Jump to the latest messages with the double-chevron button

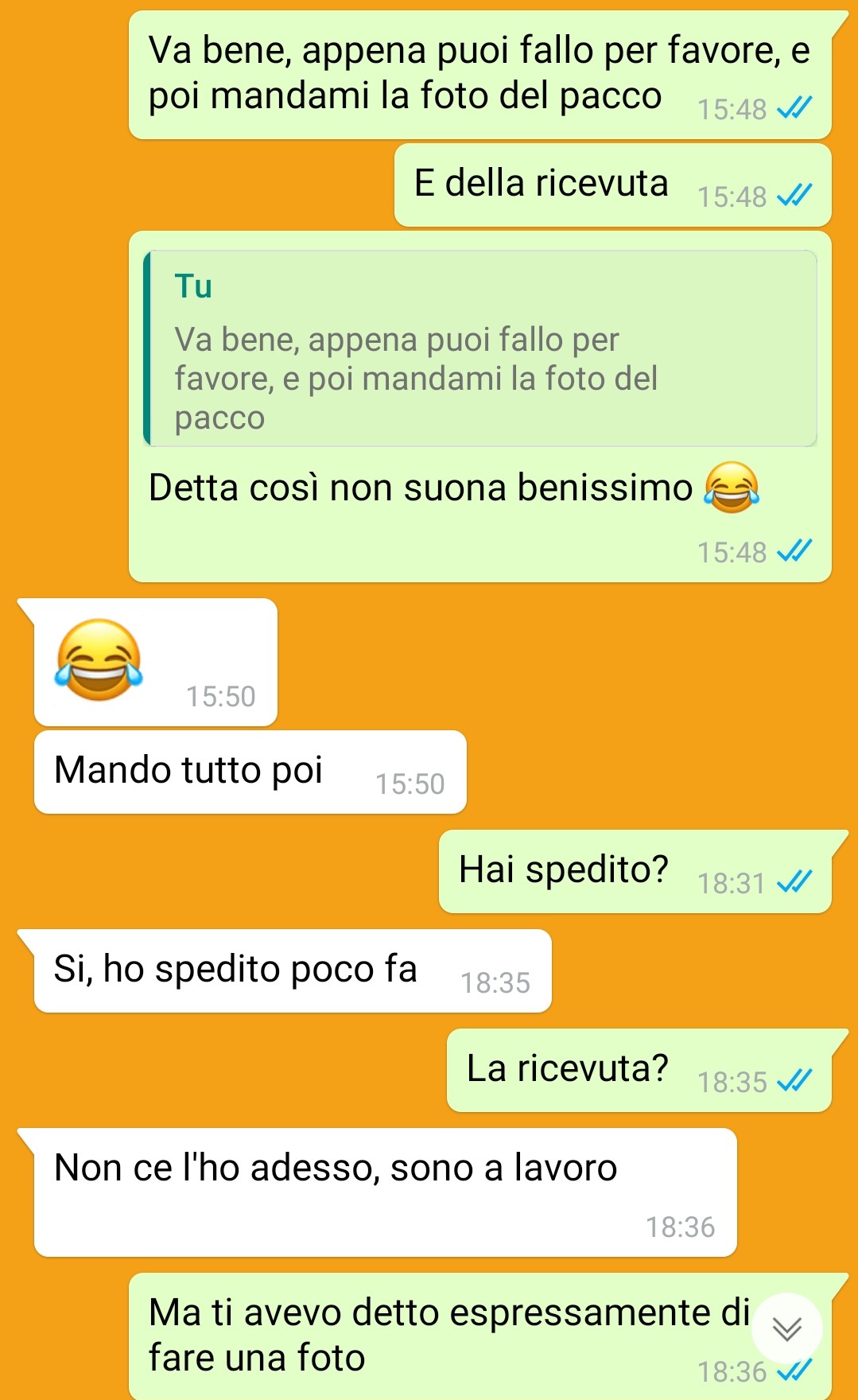coord(786,1328)
